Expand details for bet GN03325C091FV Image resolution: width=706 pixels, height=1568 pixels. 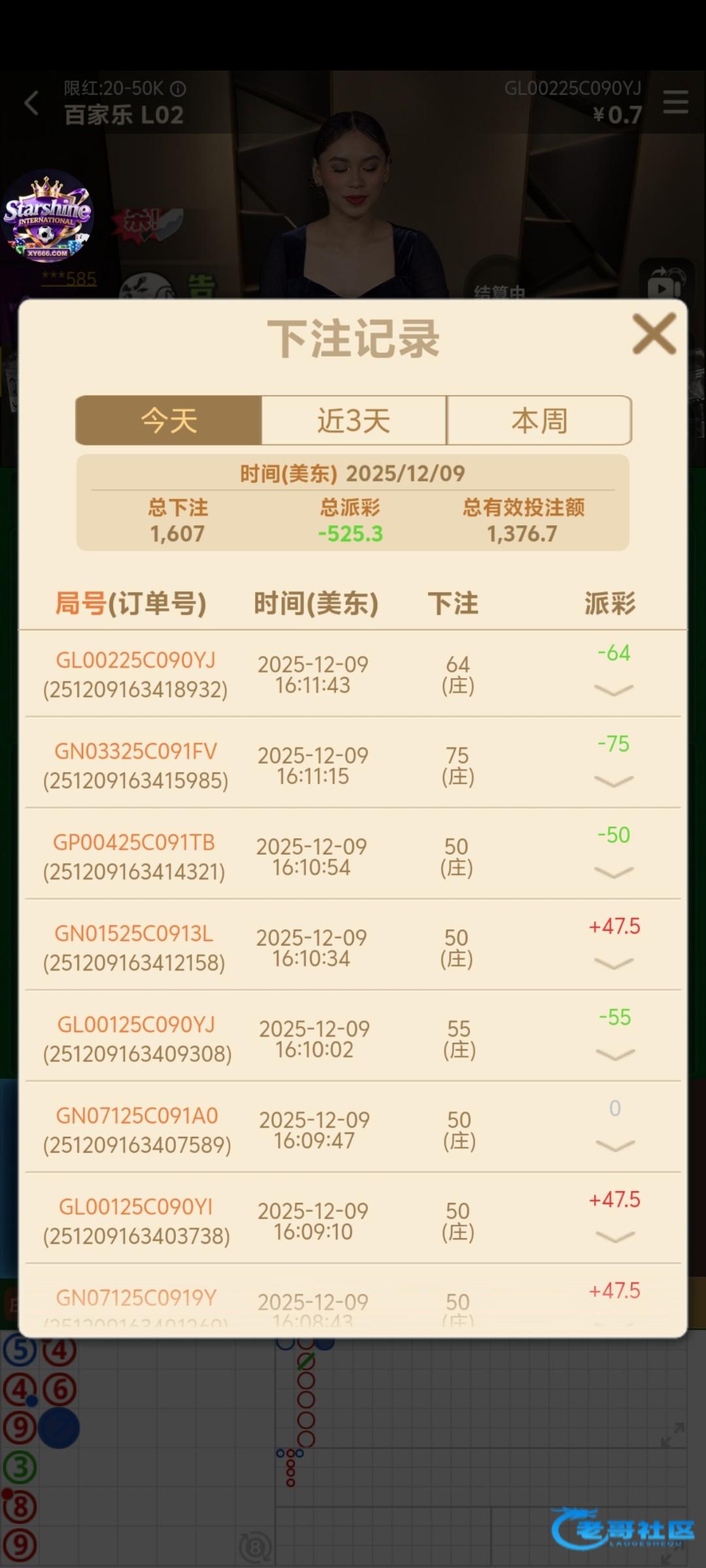click(614, 781)
